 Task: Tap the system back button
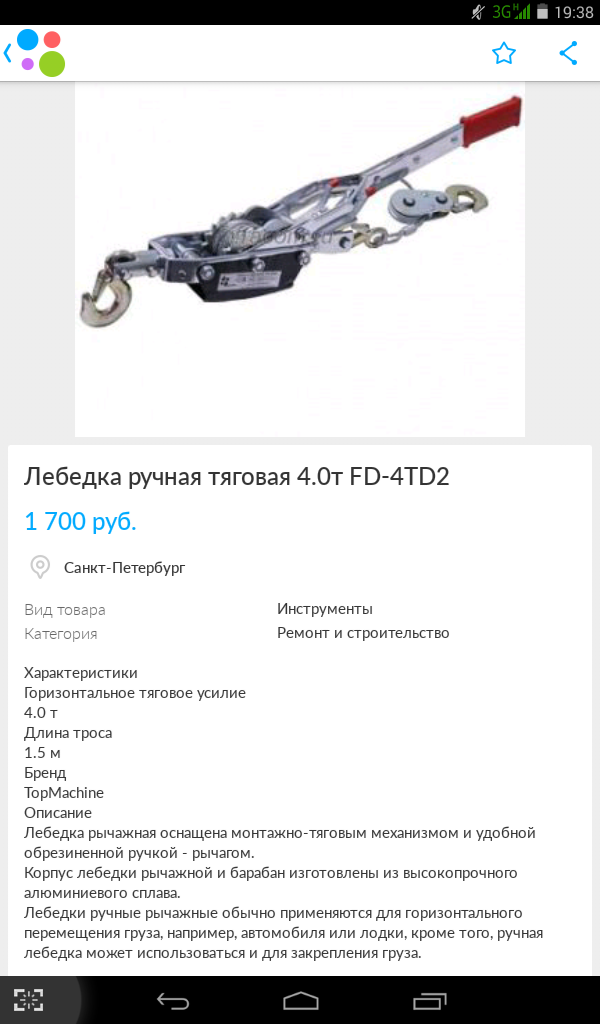pyautogui.click(x=172, y=1000)
